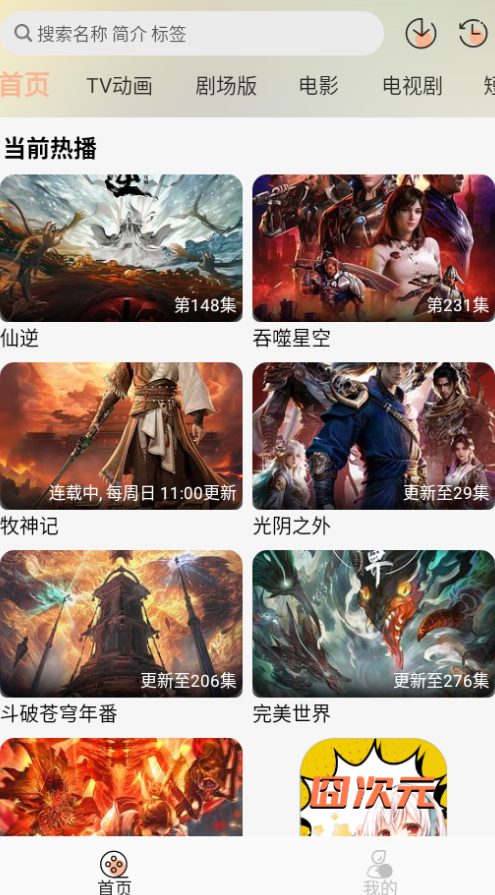Tap the 囧次元 yellow tile
The width and height of the screenshot is (495, 895).
(x=373, y=787)
